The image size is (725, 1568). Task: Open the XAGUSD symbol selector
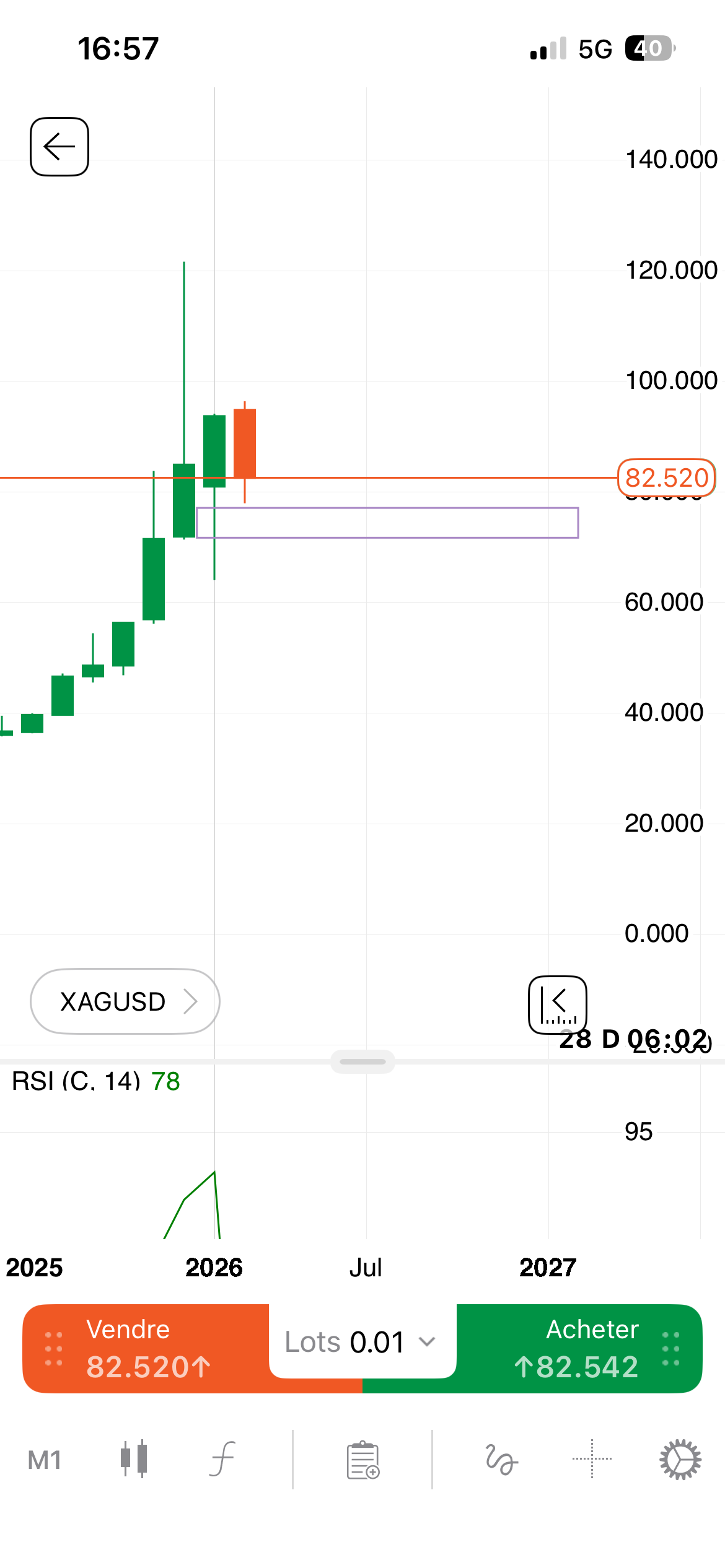pos(125,1001)
